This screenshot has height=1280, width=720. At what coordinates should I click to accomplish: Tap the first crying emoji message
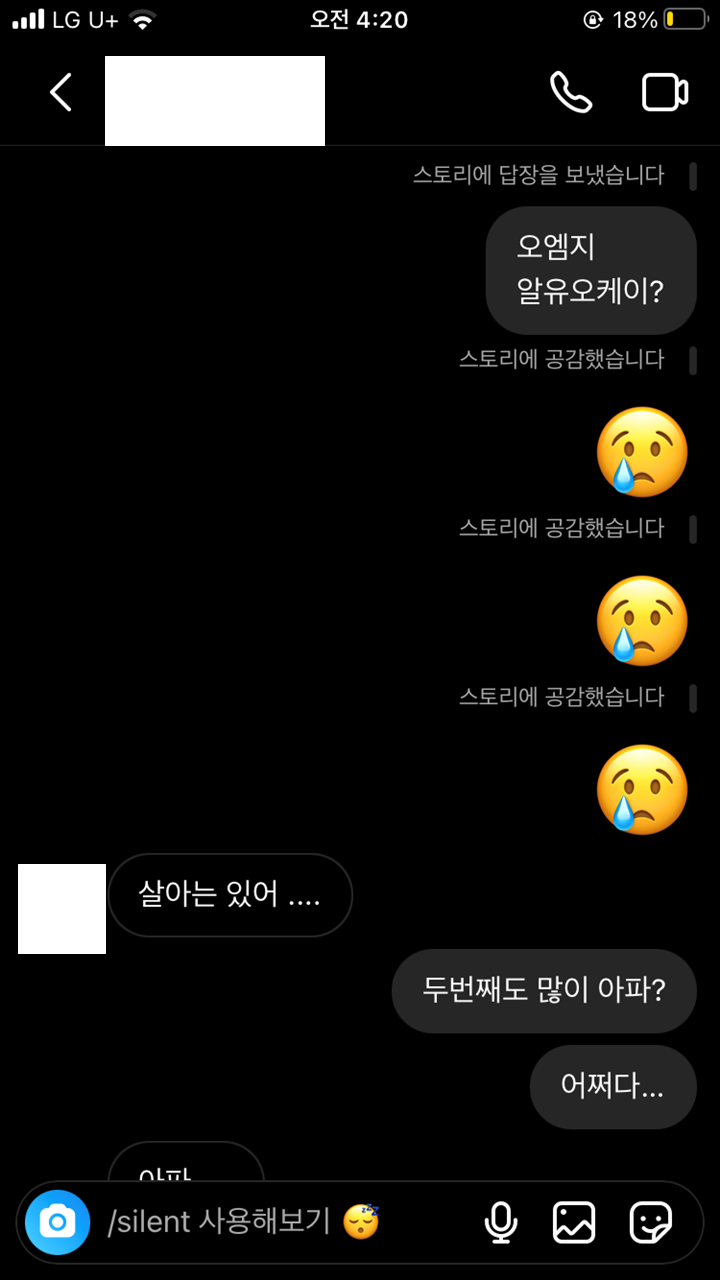coord(642,452)
